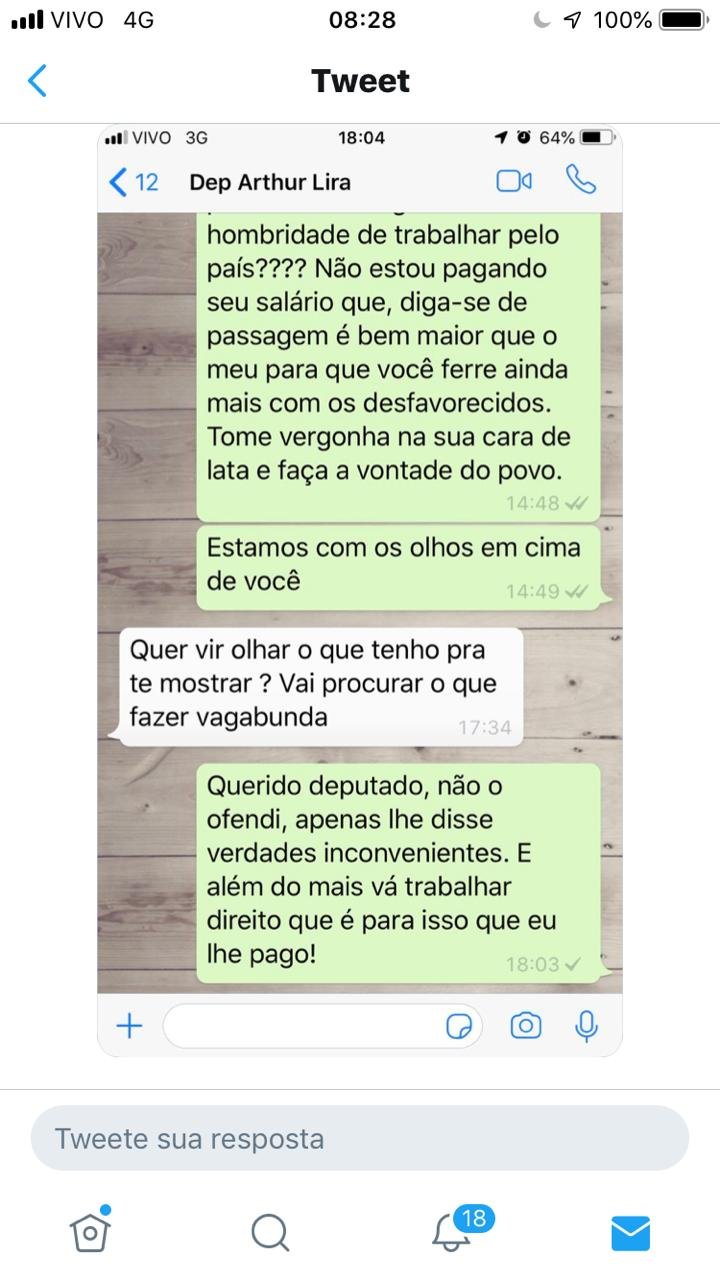This screenshot has height=1280, width=720.
Task: Open the Search tab
Action: (x=270, y=1232)
